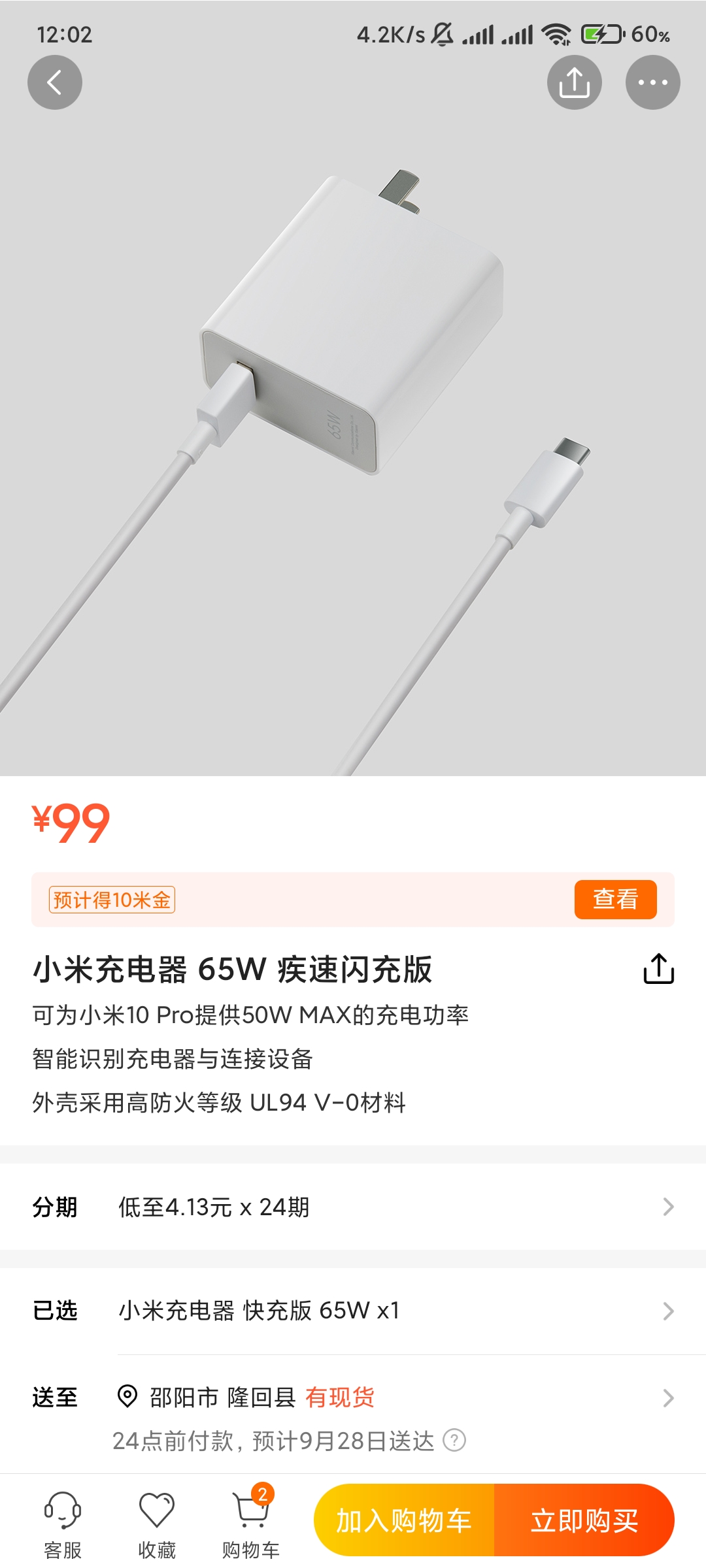Screen dimensions: 706x1568
Task: Open 已选 selected variant row
Action: click(x=353, y=1311)
